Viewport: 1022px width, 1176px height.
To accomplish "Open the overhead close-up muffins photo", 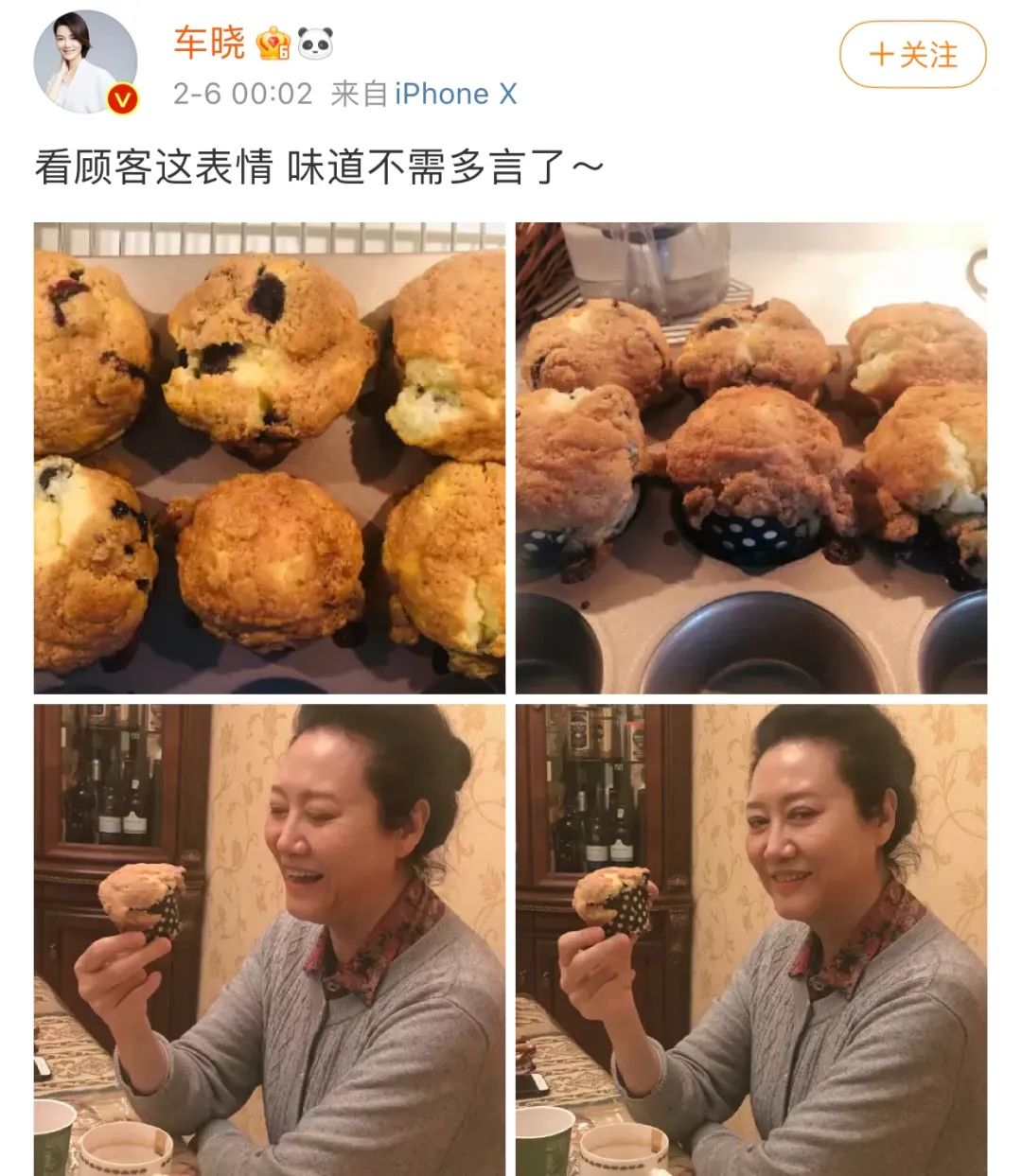I will 270,458.
